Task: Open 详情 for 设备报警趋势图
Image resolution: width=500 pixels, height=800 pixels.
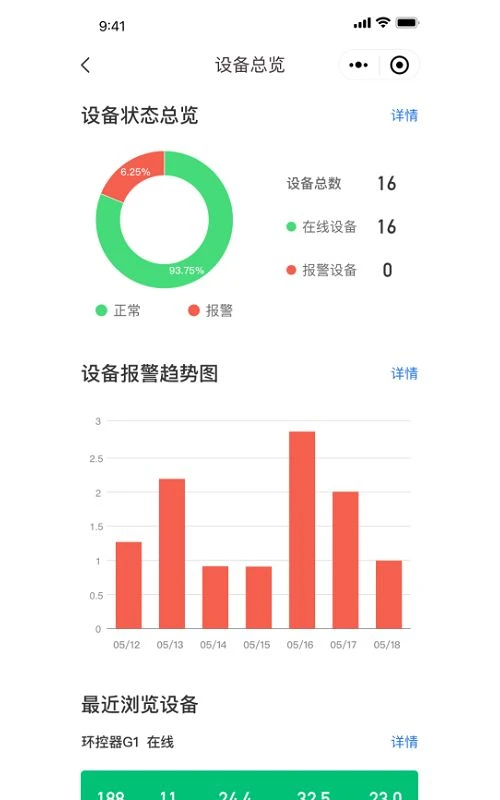Action: pyautogui.click(x=404, y=373)
